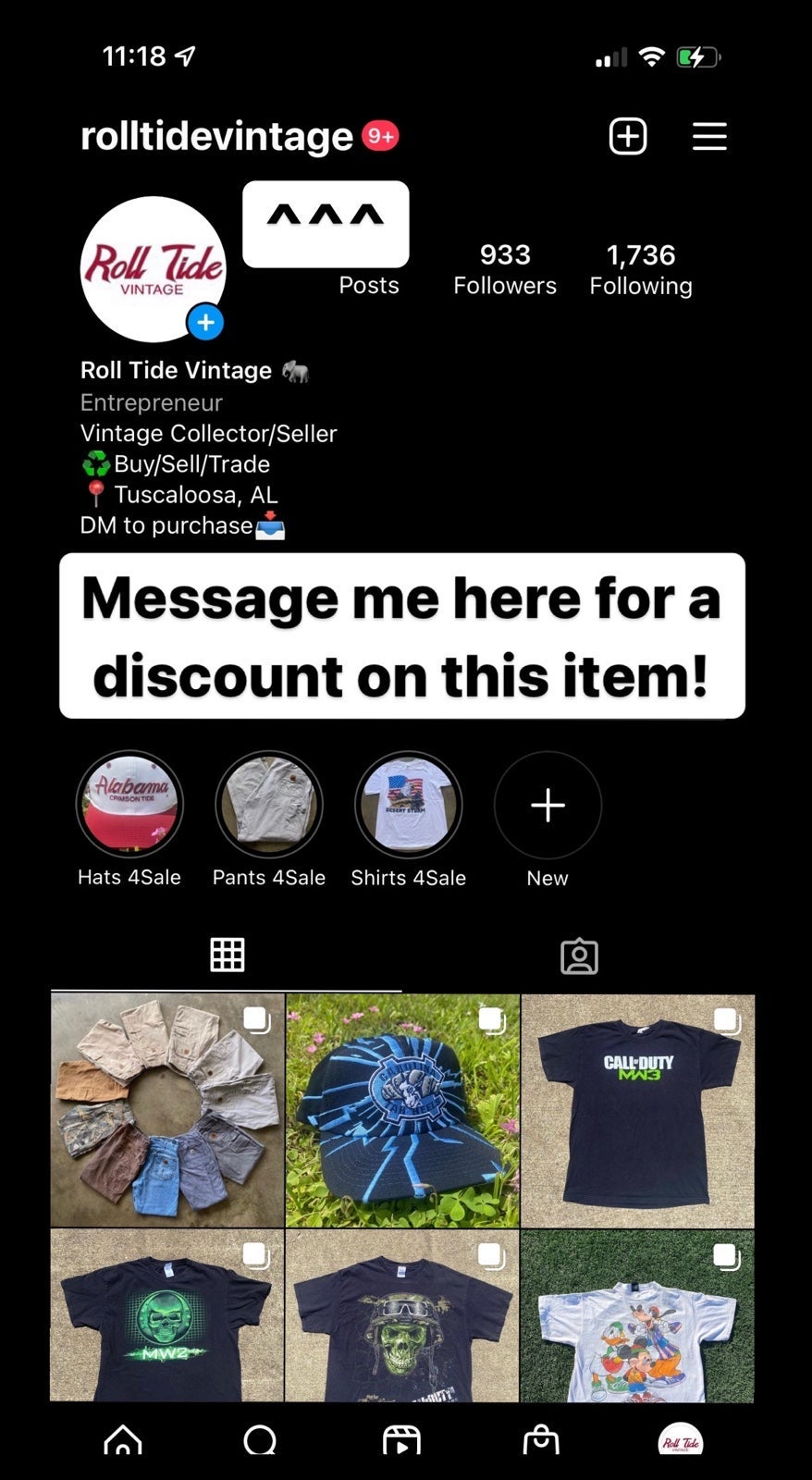The image size is (812, 1480).
Task: View the 1,736 Following list
Action: pyautogui.click(x=641, y=269)
